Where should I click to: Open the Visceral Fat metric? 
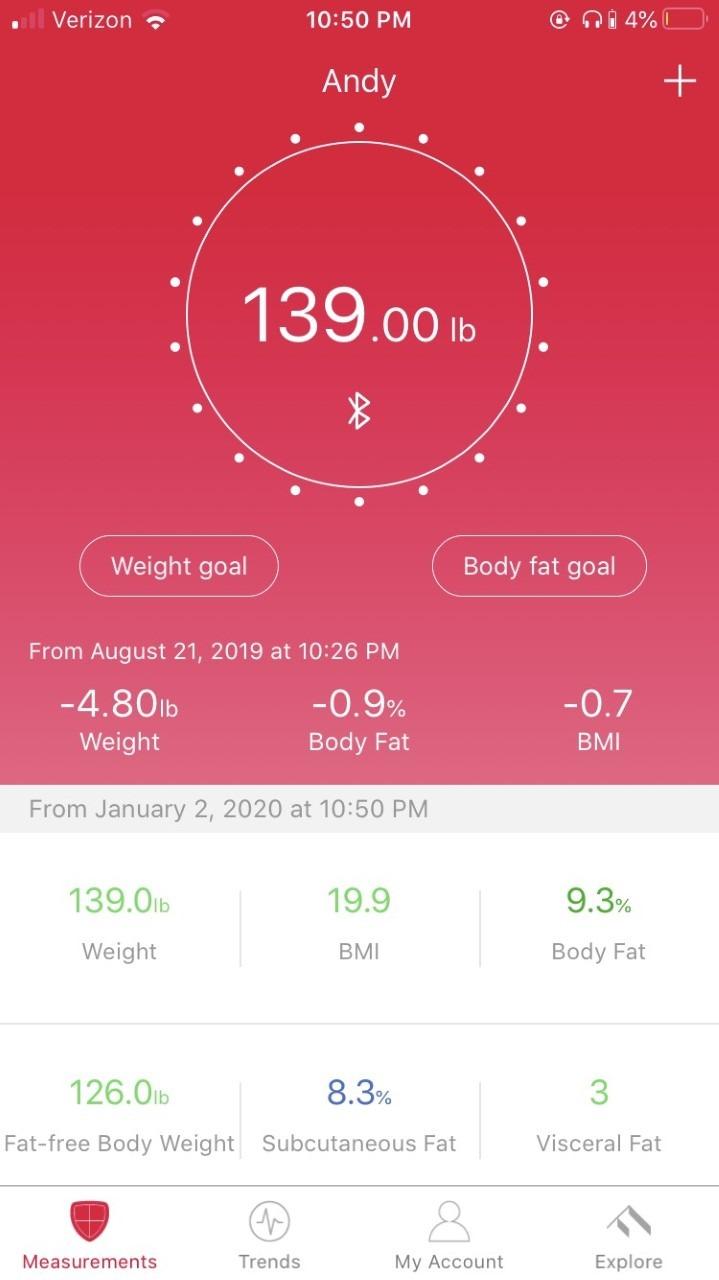click(598, 1115)
